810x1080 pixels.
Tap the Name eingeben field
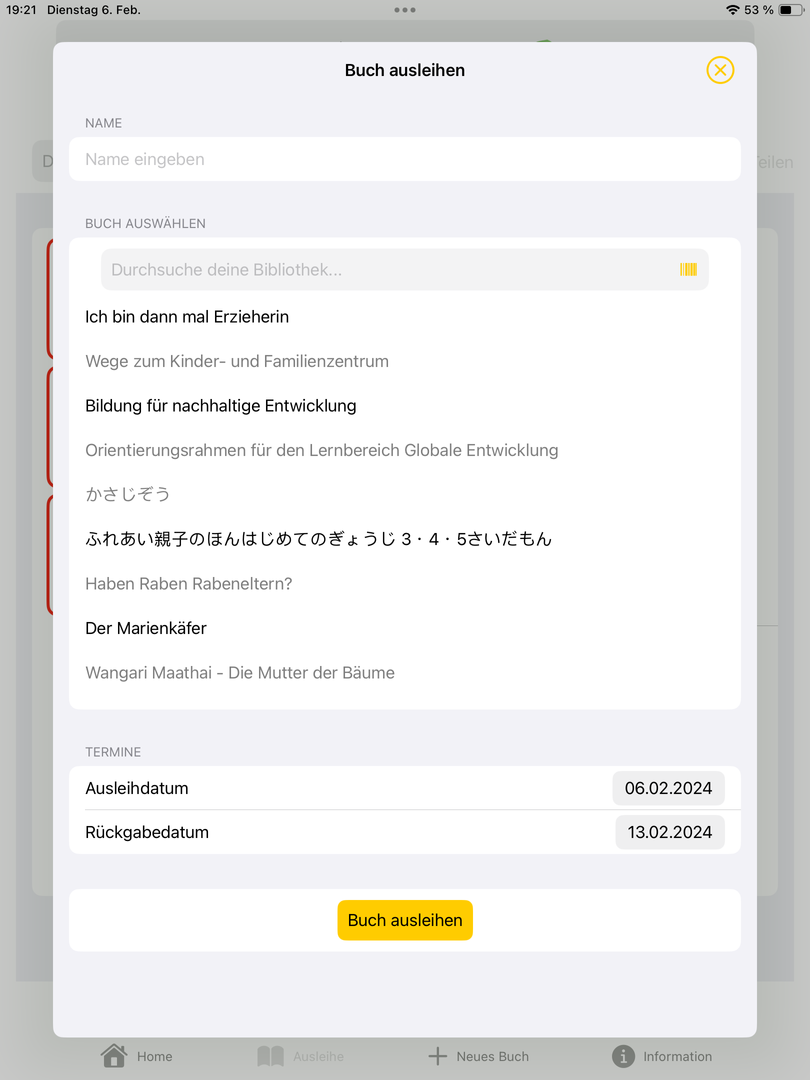pyautogui.click(x=404, y=159)
